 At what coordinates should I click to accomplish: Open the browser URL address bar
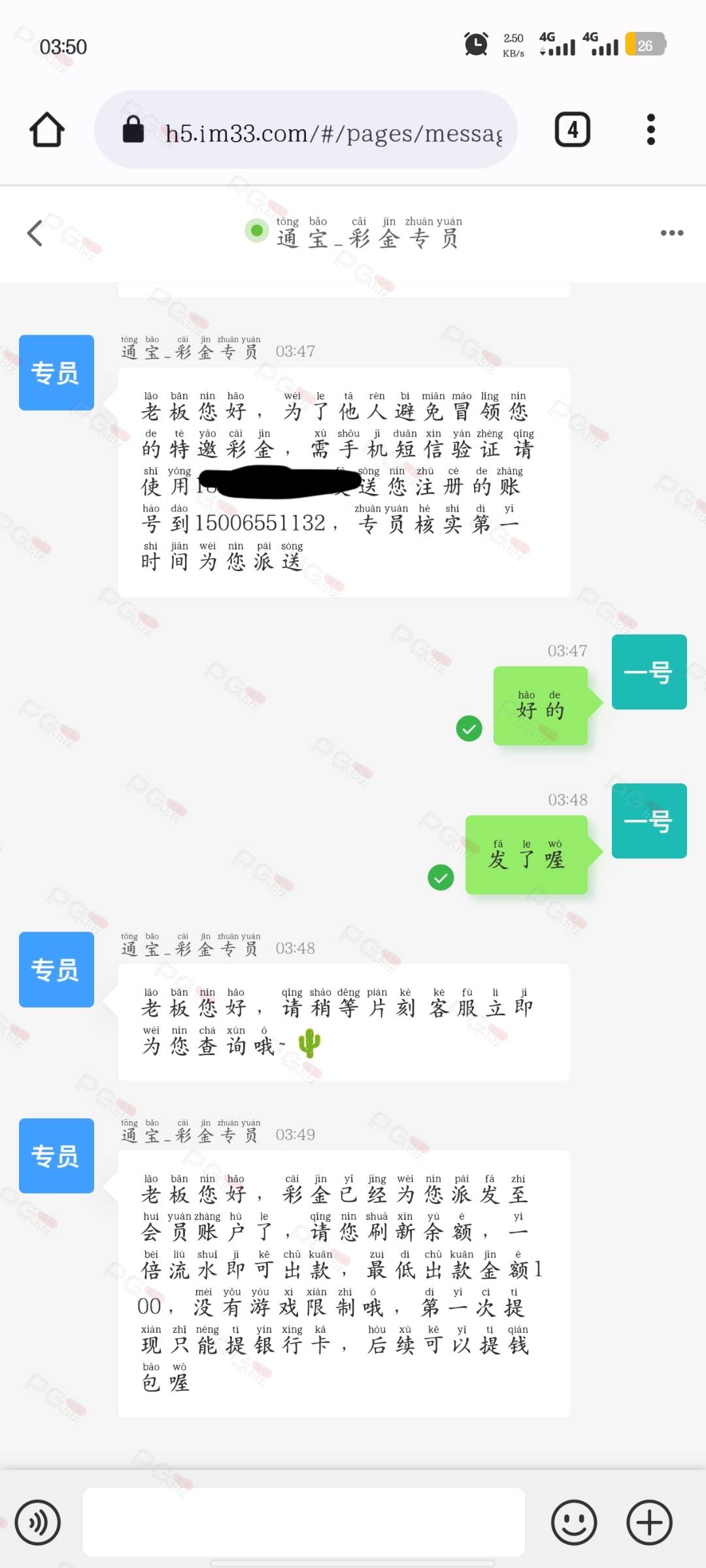[x=306, y=129]
